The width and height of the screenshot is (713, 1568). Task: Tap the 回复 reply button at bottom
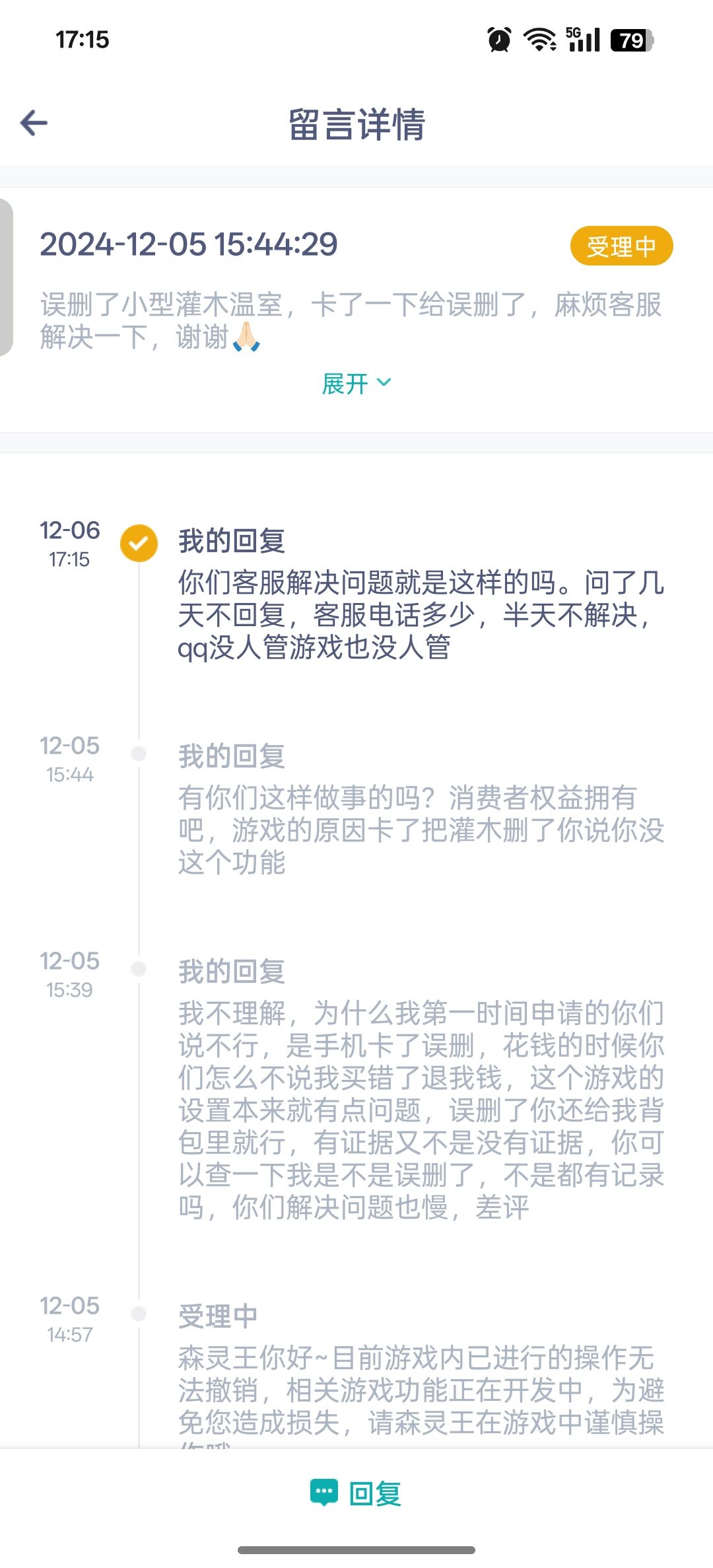356,1493
